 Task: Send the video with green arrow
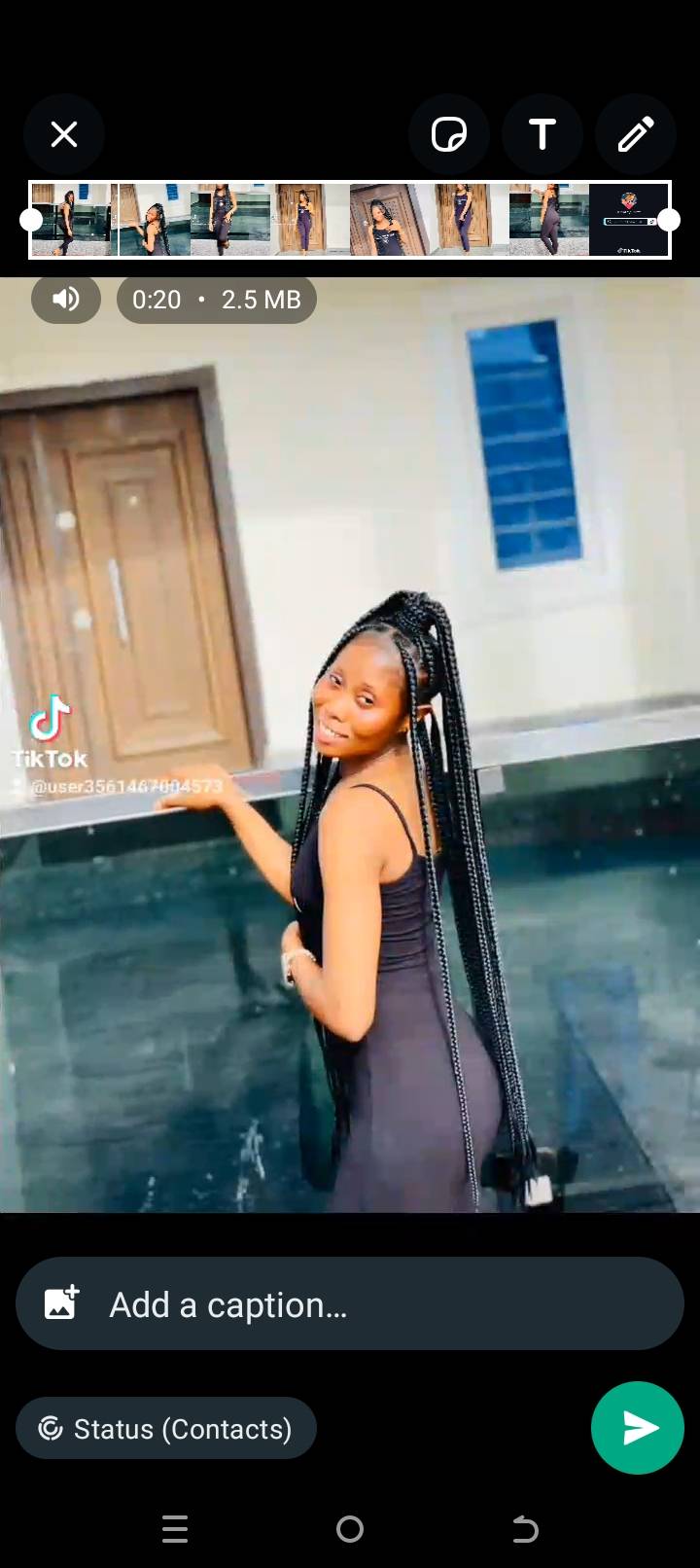click(x=638, y=1428)
